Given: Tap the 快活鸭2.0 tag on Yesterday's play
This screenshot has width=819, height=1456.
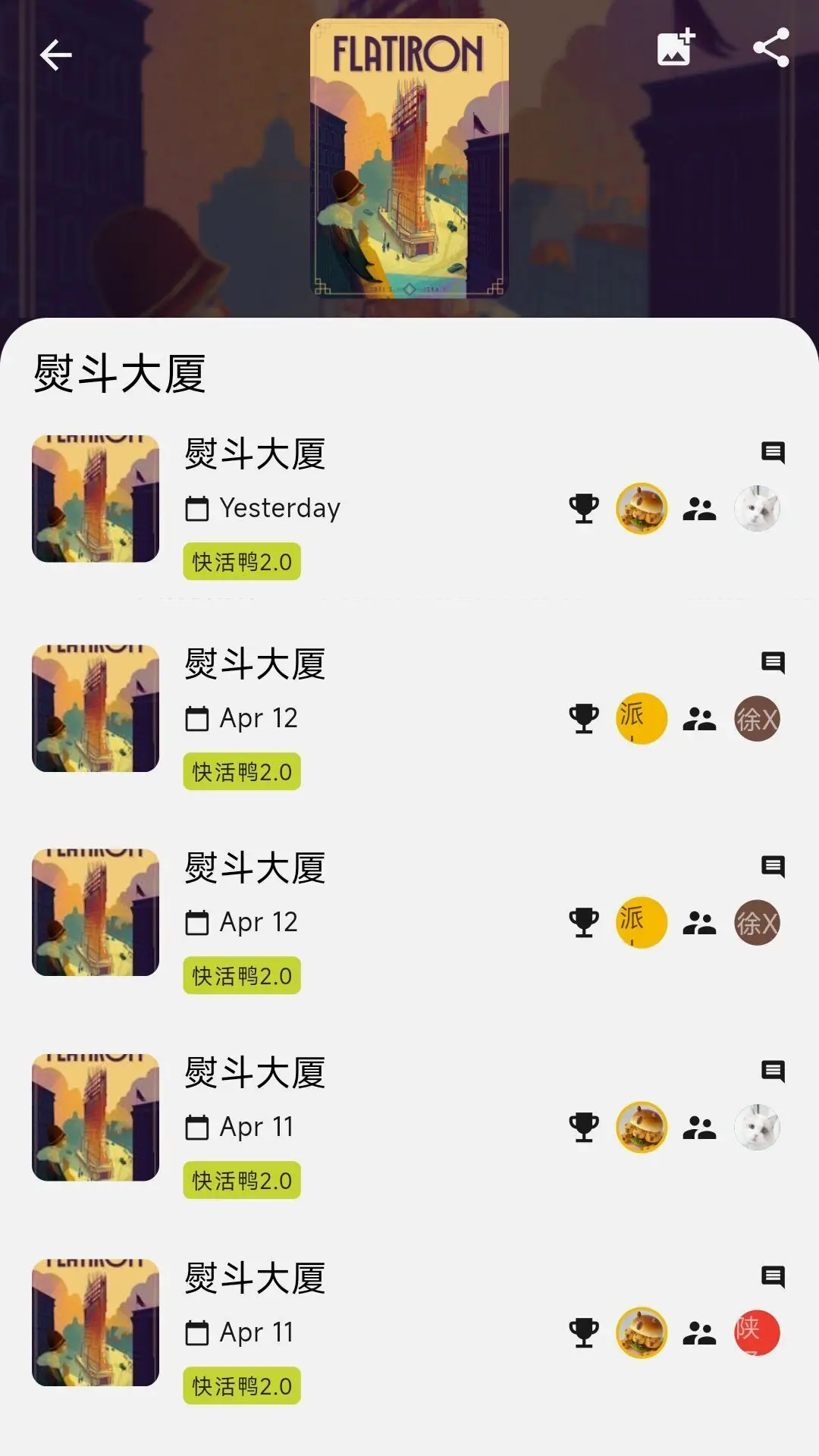Looking at the screenshot, I should coord(242,562).
